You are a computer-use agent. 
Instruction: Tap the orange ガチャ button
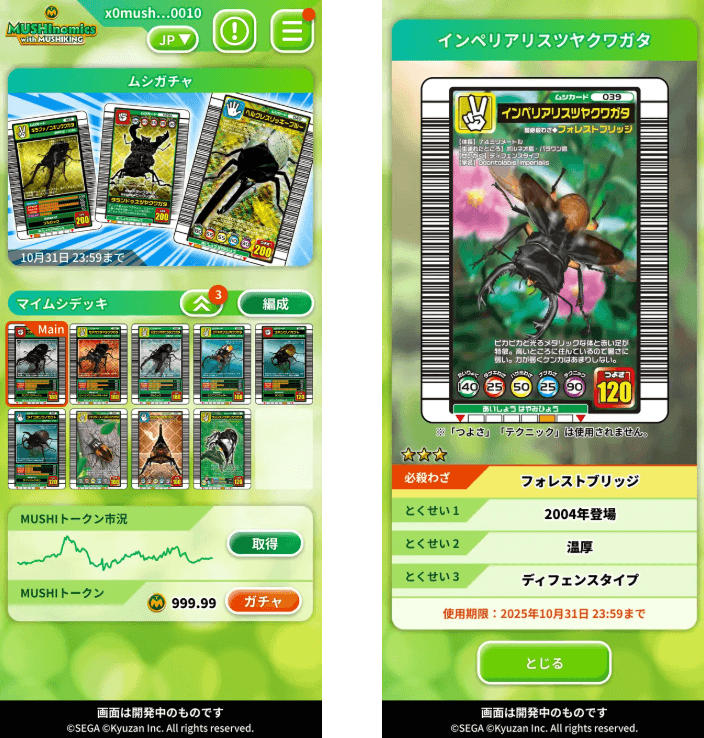[264, 601]
